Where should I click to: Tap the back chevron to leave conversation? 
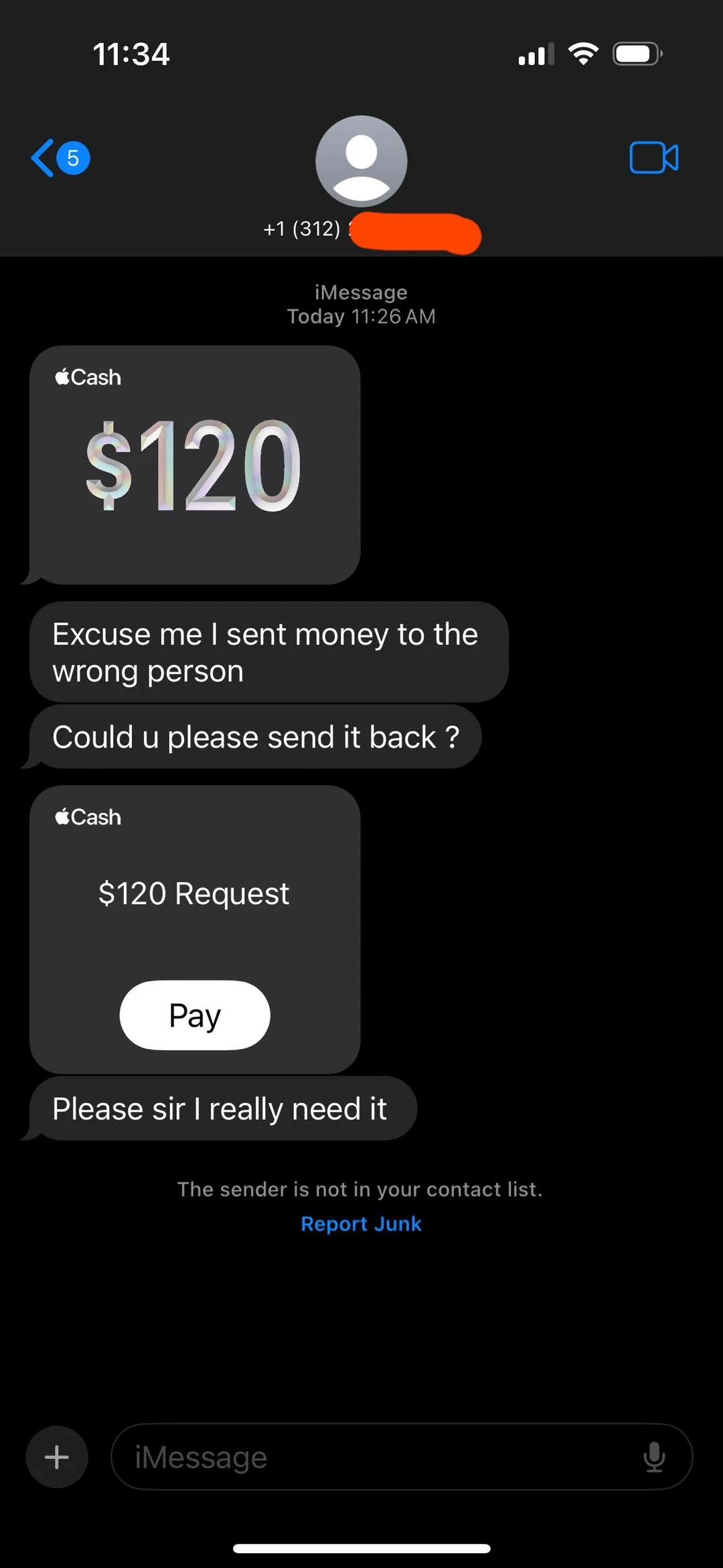pyautogui.click(x=42, y=158)
